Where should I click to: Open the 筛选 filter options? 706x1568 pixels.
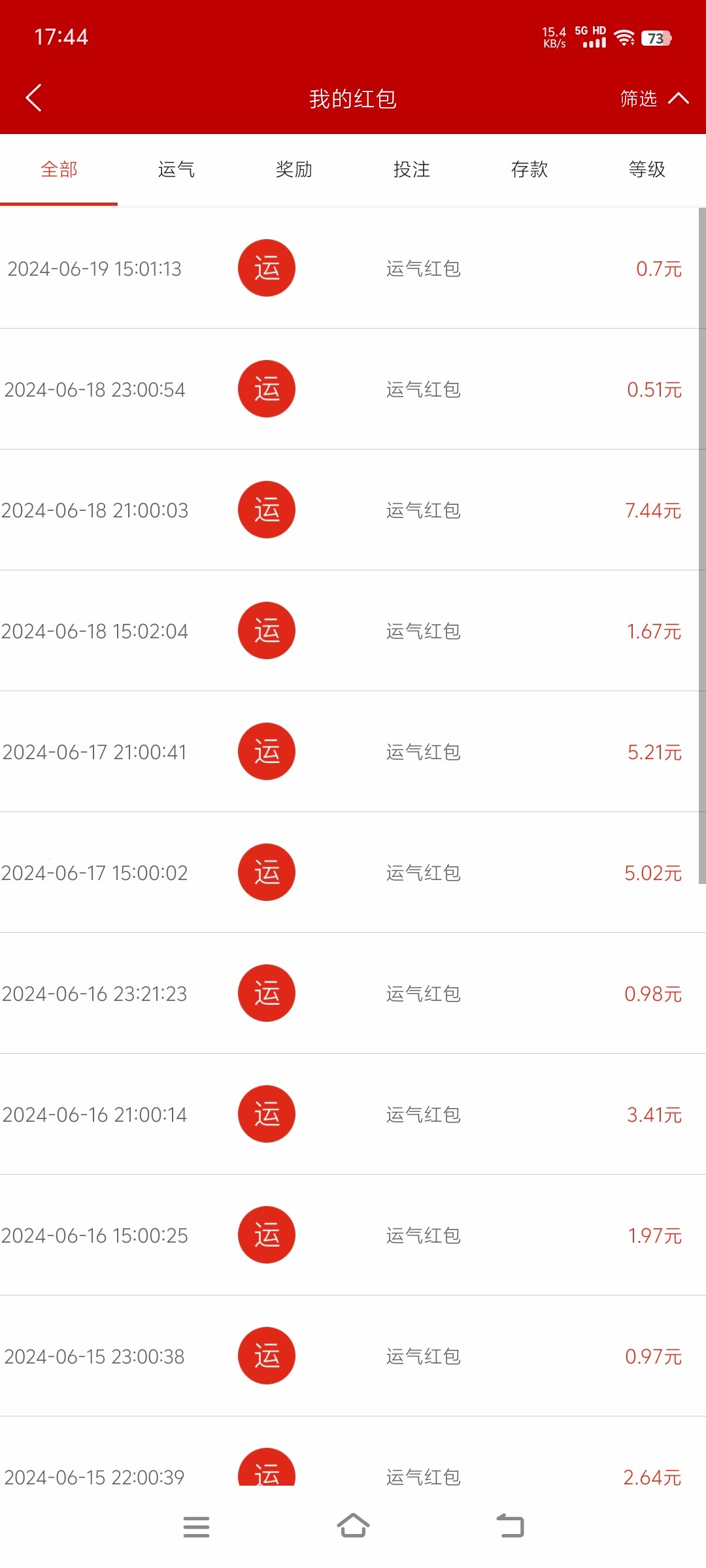pos(653,99)
